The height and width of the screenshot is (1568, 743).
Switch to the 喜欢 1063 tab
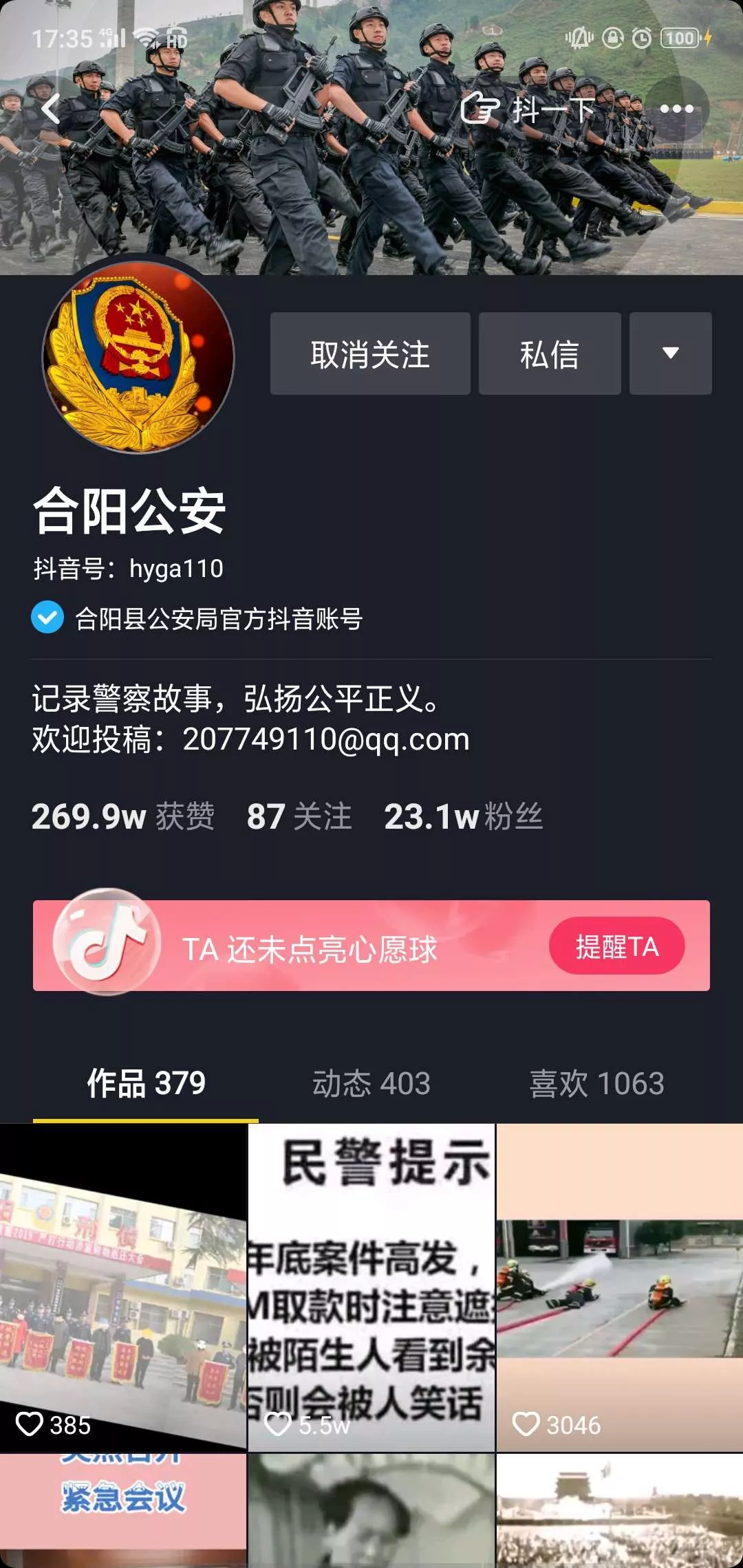596,1083
